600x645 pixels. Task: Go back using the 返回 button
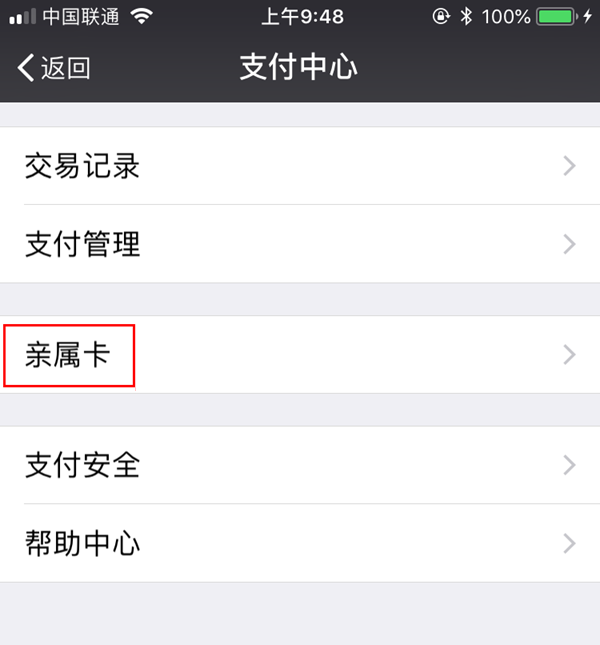(54, 68)
